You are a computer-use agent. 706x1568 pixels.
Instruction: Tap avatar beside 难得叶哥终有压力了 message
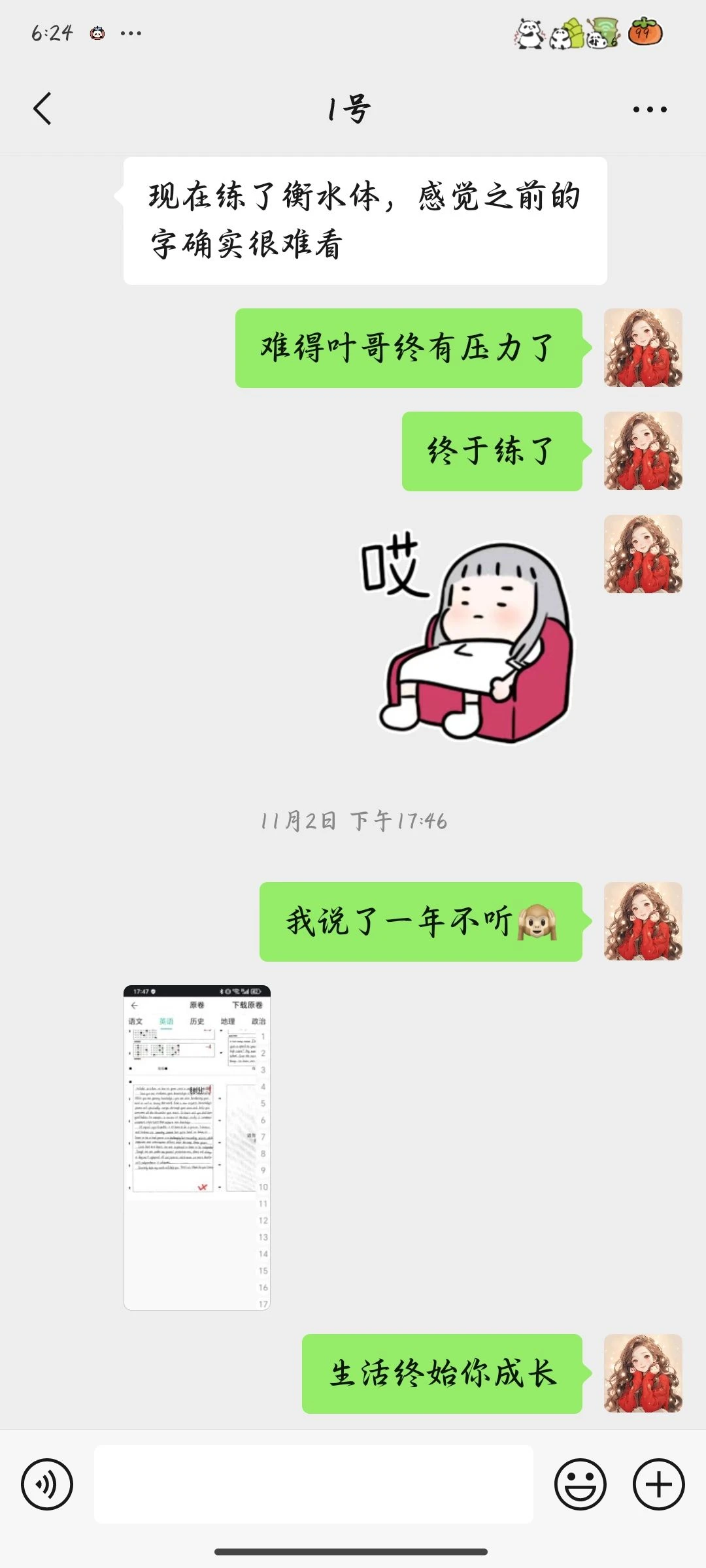tap(643, 348)
